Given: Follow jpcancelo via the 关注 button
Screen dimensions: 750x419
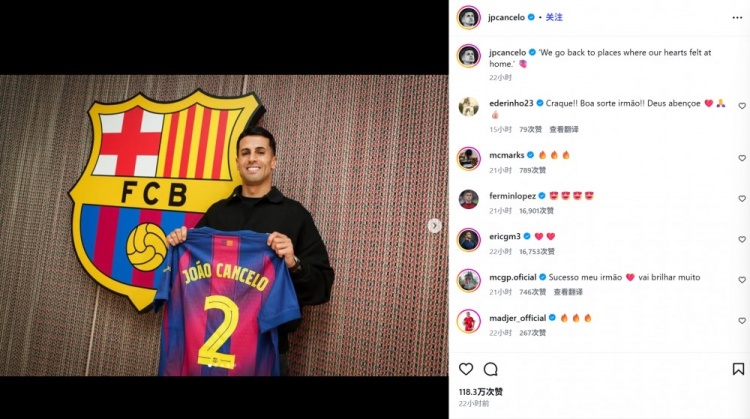Looking at the screenshot, I should [x=553, y=17].
